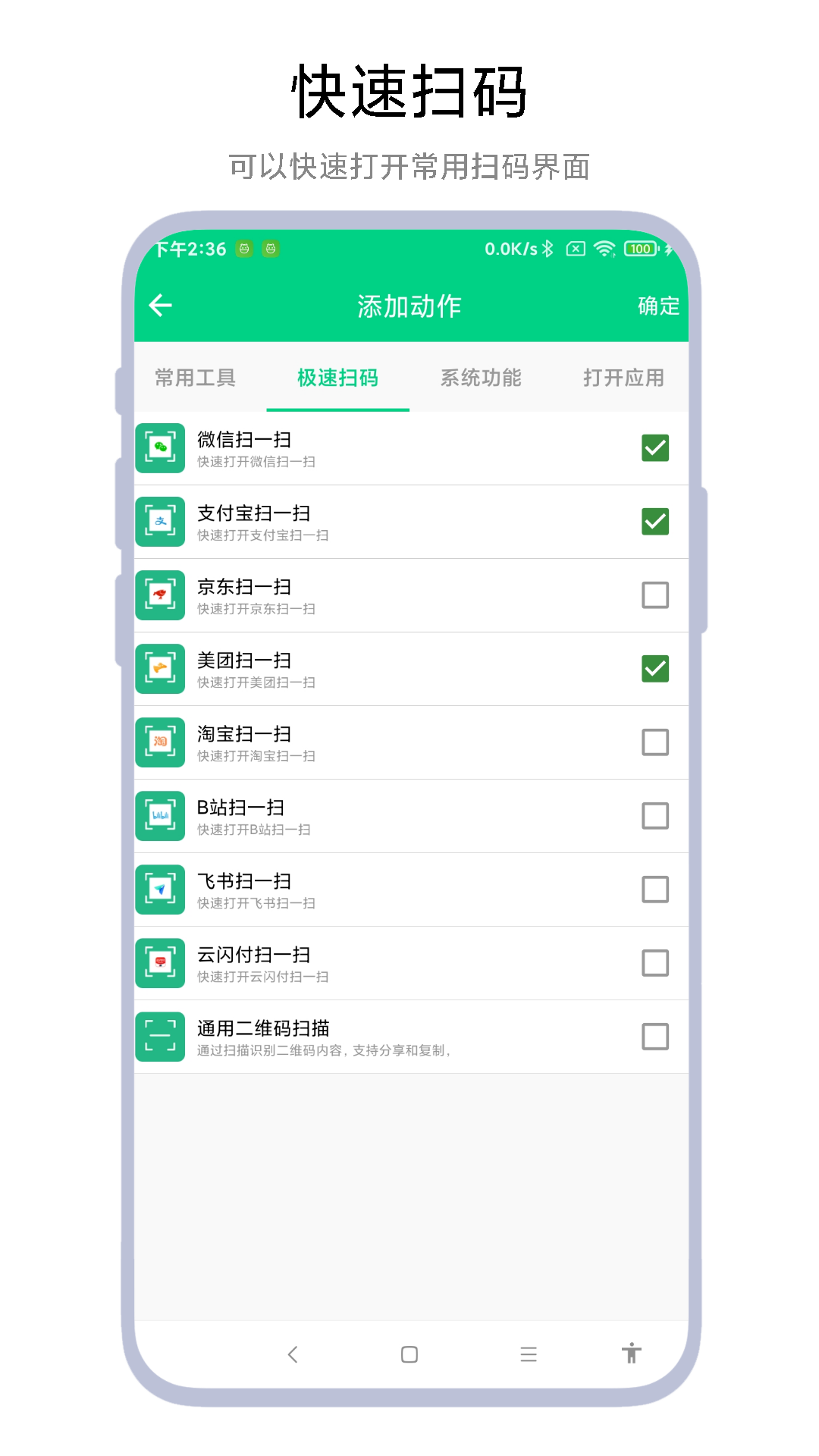Switch to 常用工具 tab
This screenshot has height=1456, width=819.
(x=195, y=378)
